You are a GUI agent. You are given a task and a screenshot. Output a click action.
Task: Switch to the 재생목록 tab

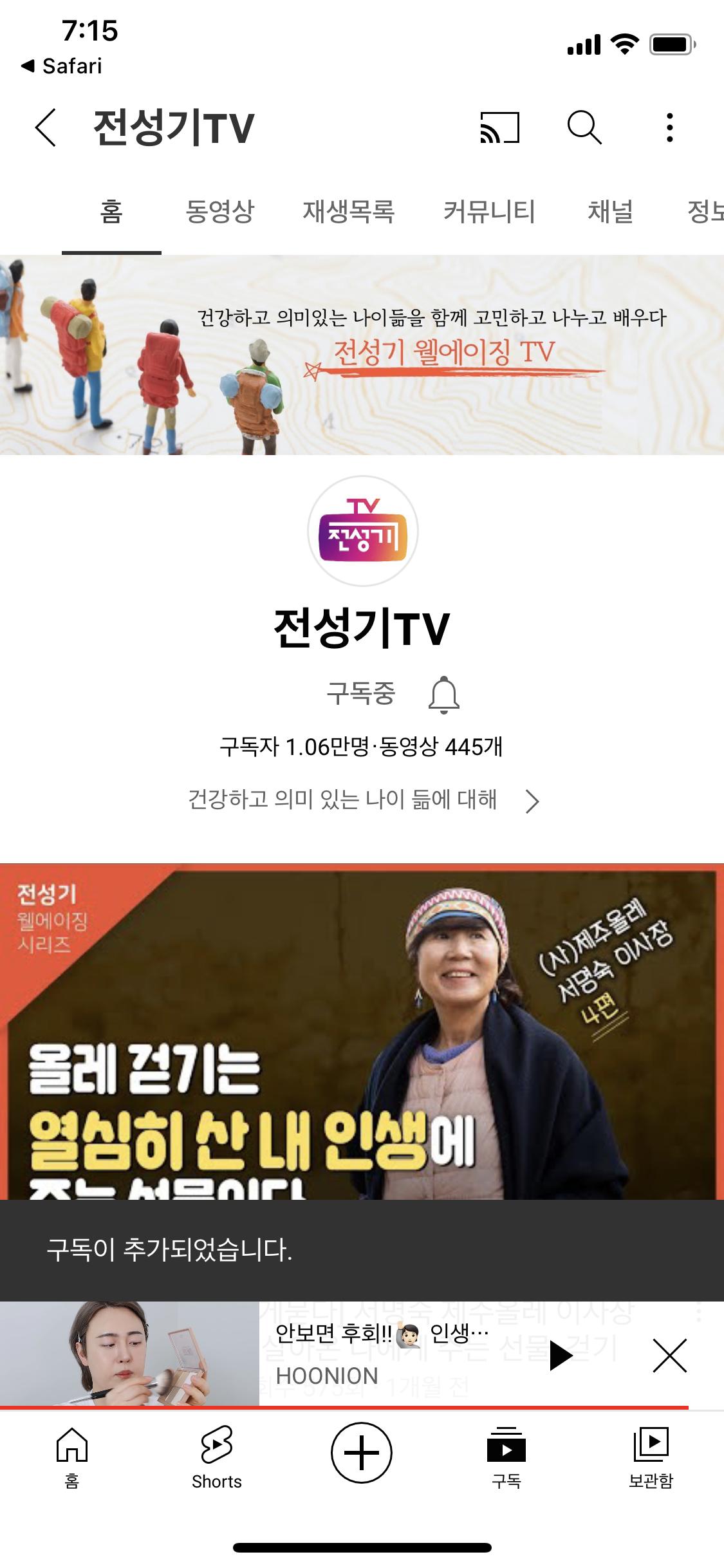(x=348, y=212)
